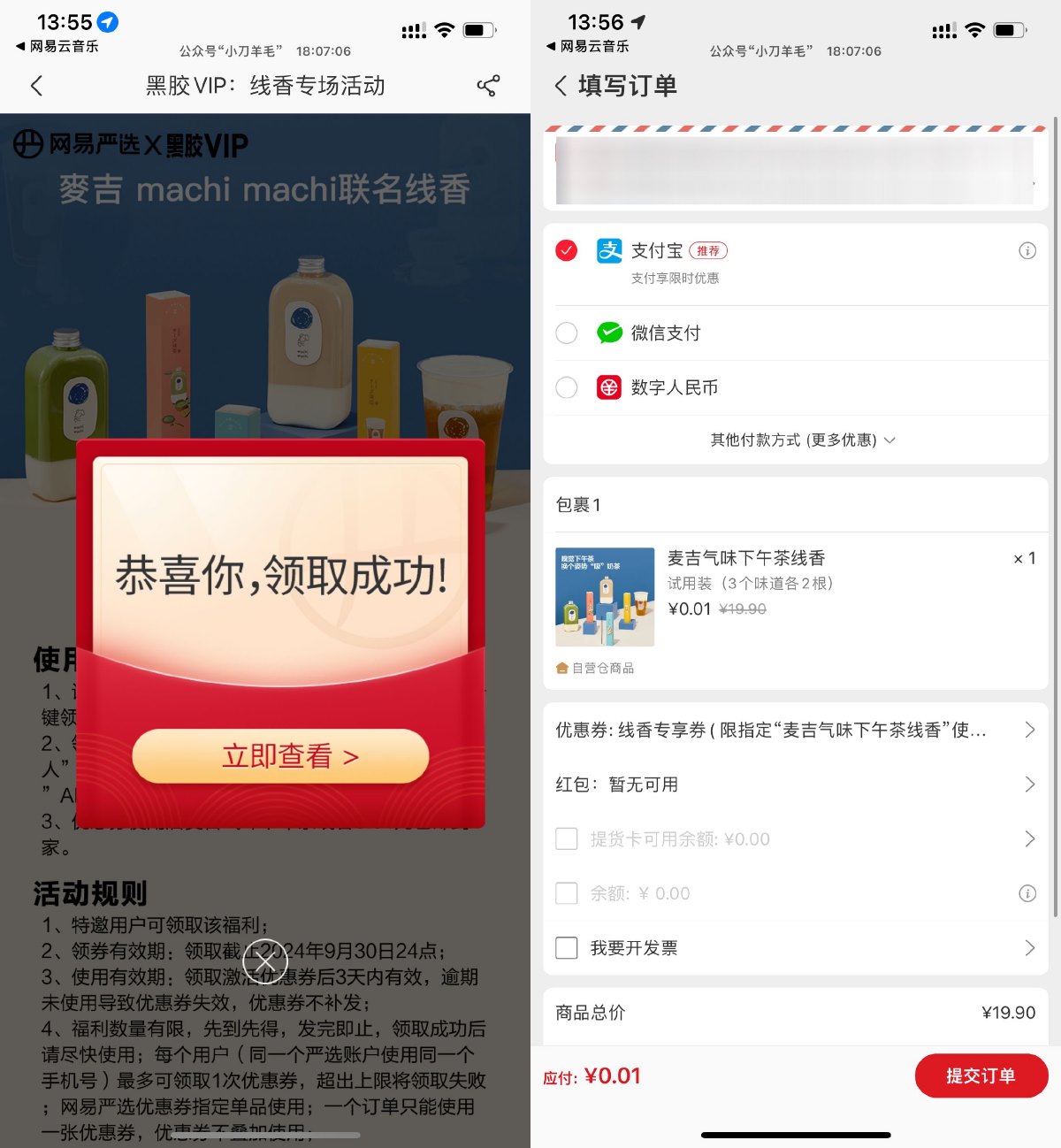Open the 红包 暂无可用 row
Image resolution: width=1061 pixels, height=1148 pixels.
(794, 784)
